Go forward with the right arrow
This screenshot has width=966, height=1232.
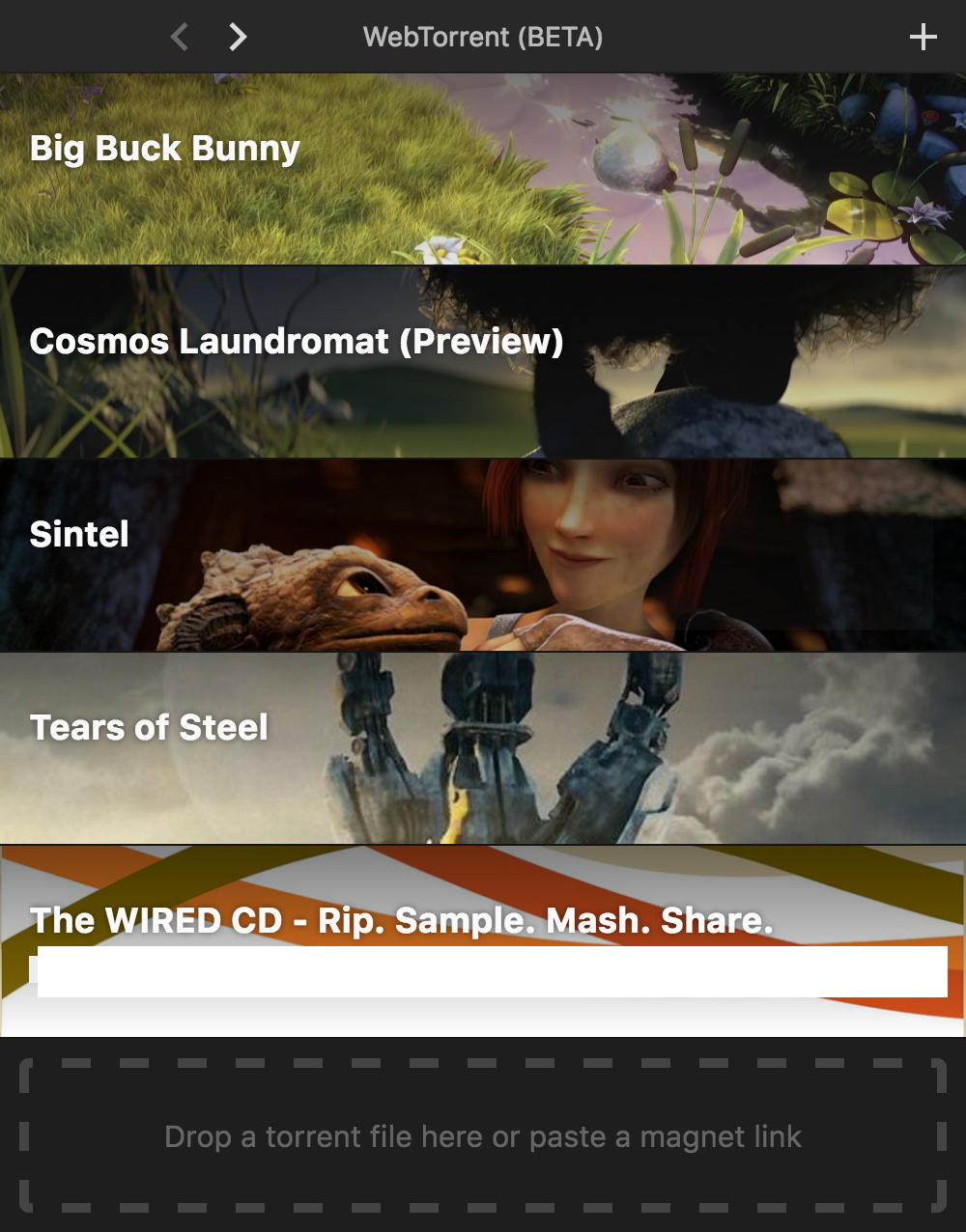click(x=238, y=37)
